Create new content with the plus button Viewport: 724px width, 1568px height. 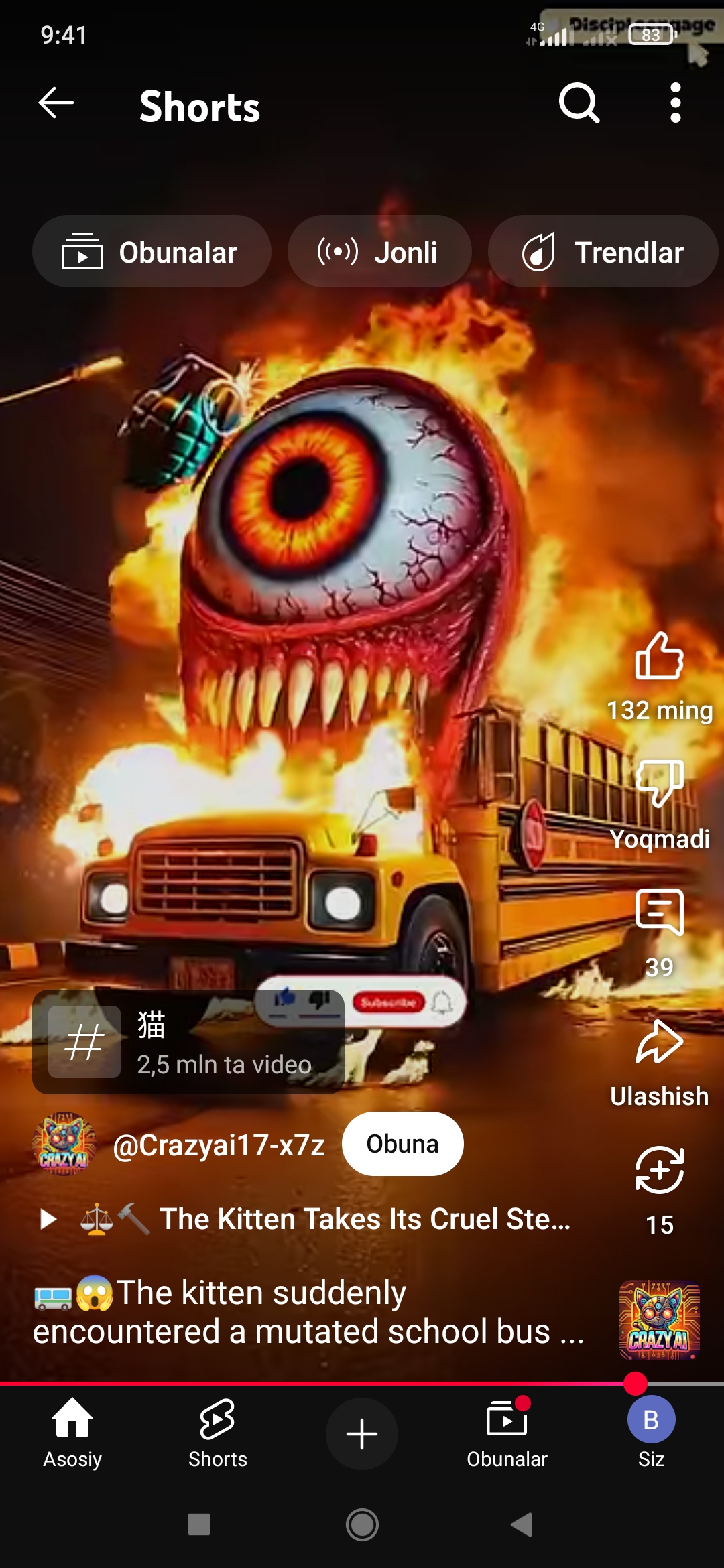(x=362, y=1434)
